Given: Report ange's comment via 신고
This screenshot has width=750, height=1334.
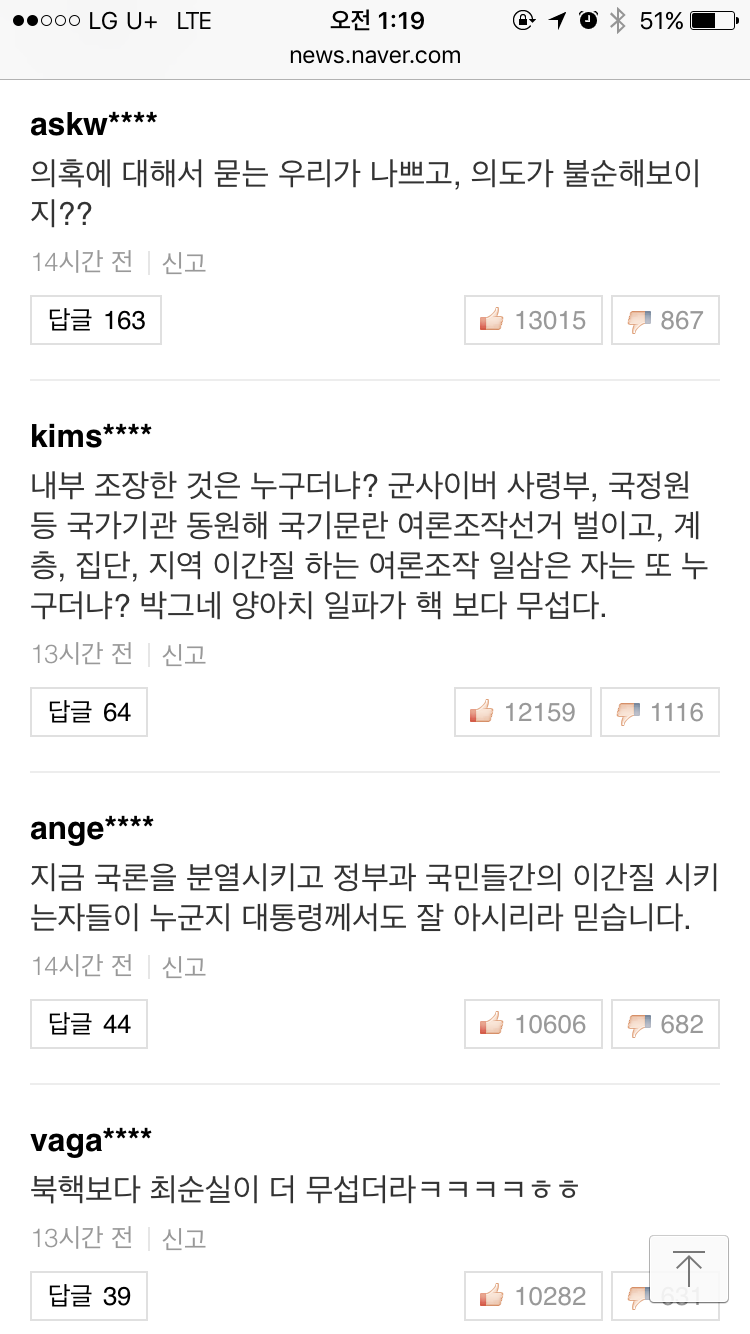Looking at the screenshot, I should coord(184,967).
